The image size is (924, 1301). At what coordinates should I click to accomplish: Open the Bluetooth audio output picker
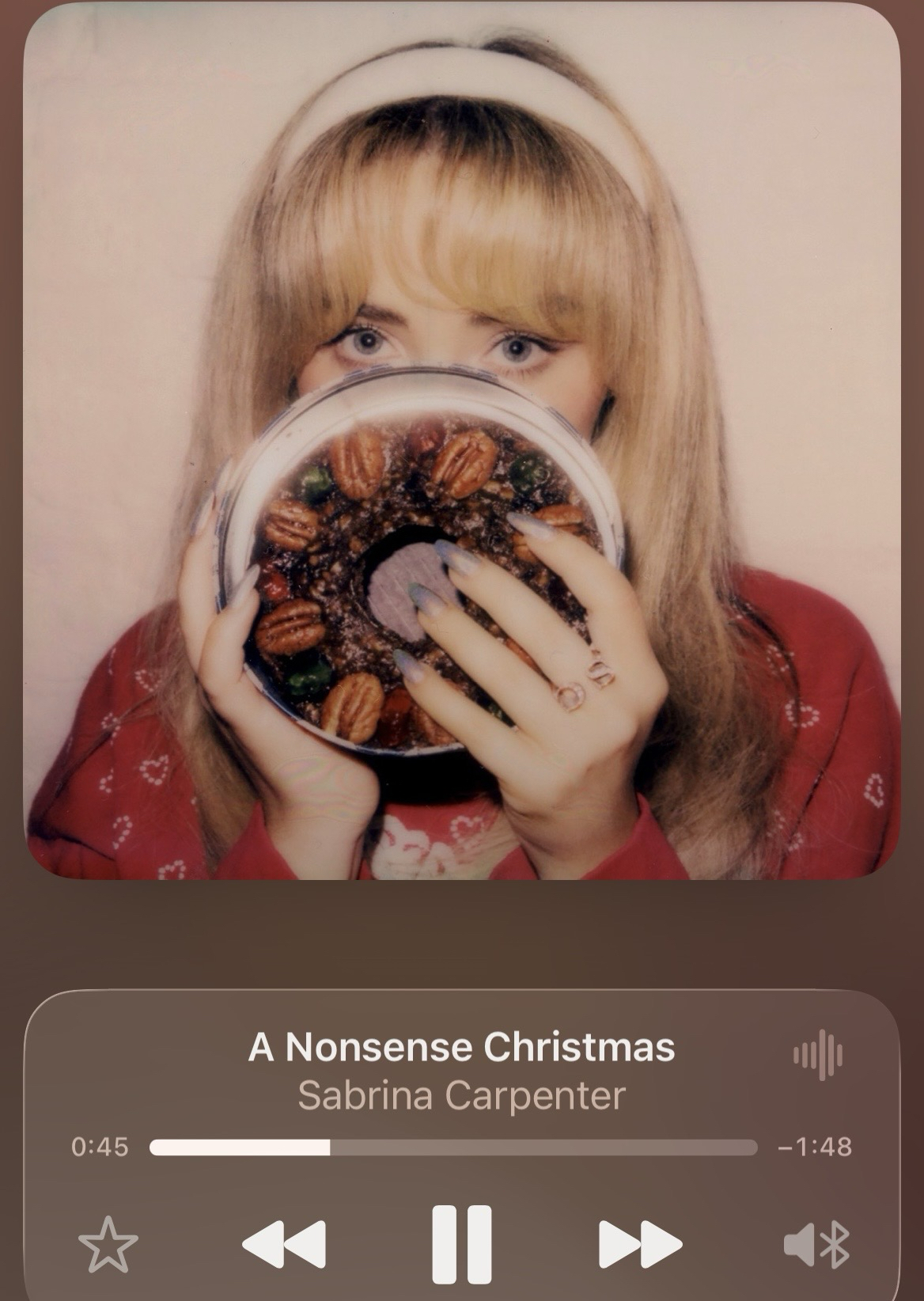(816, 1245)
